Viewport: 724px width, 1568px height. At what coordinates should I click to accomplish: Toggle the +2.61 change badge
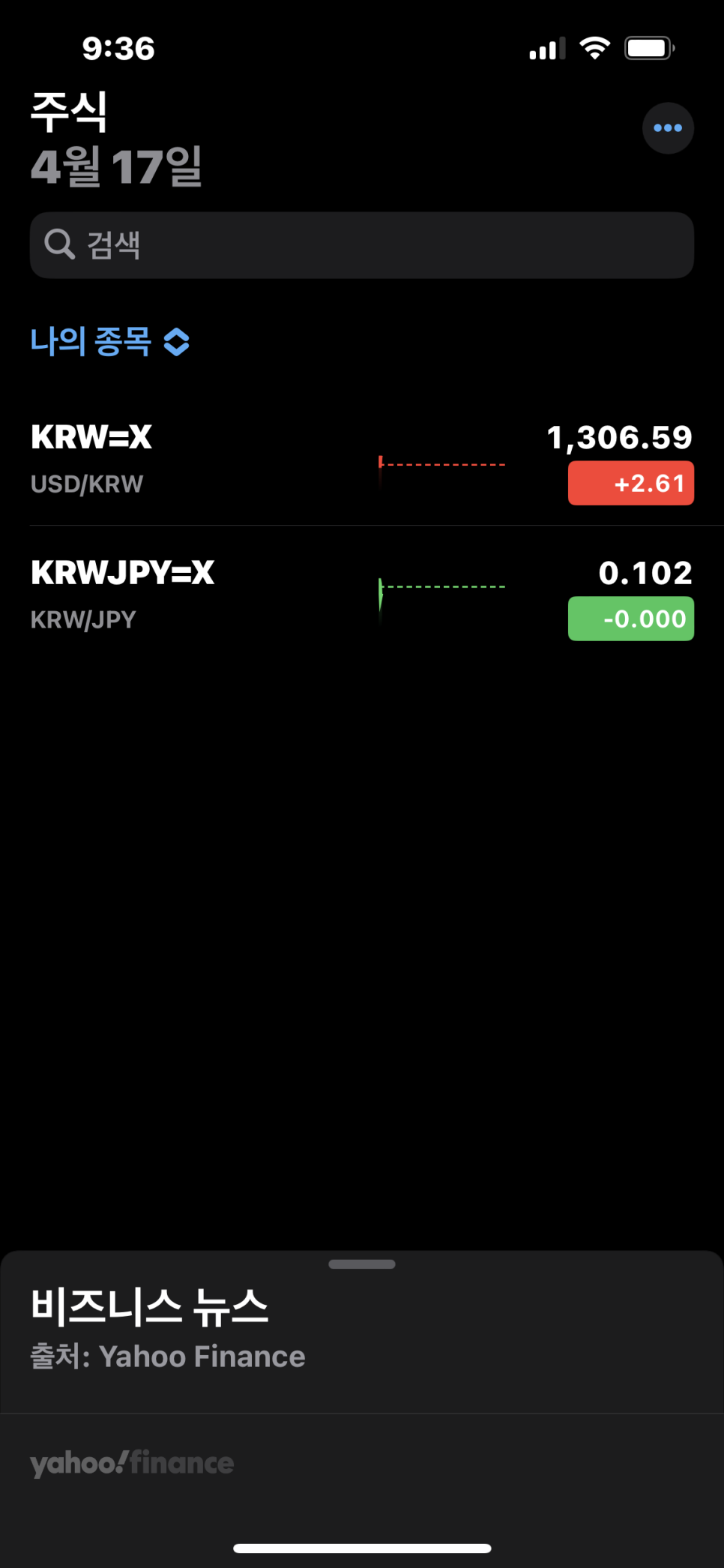[x=630, y=484]
